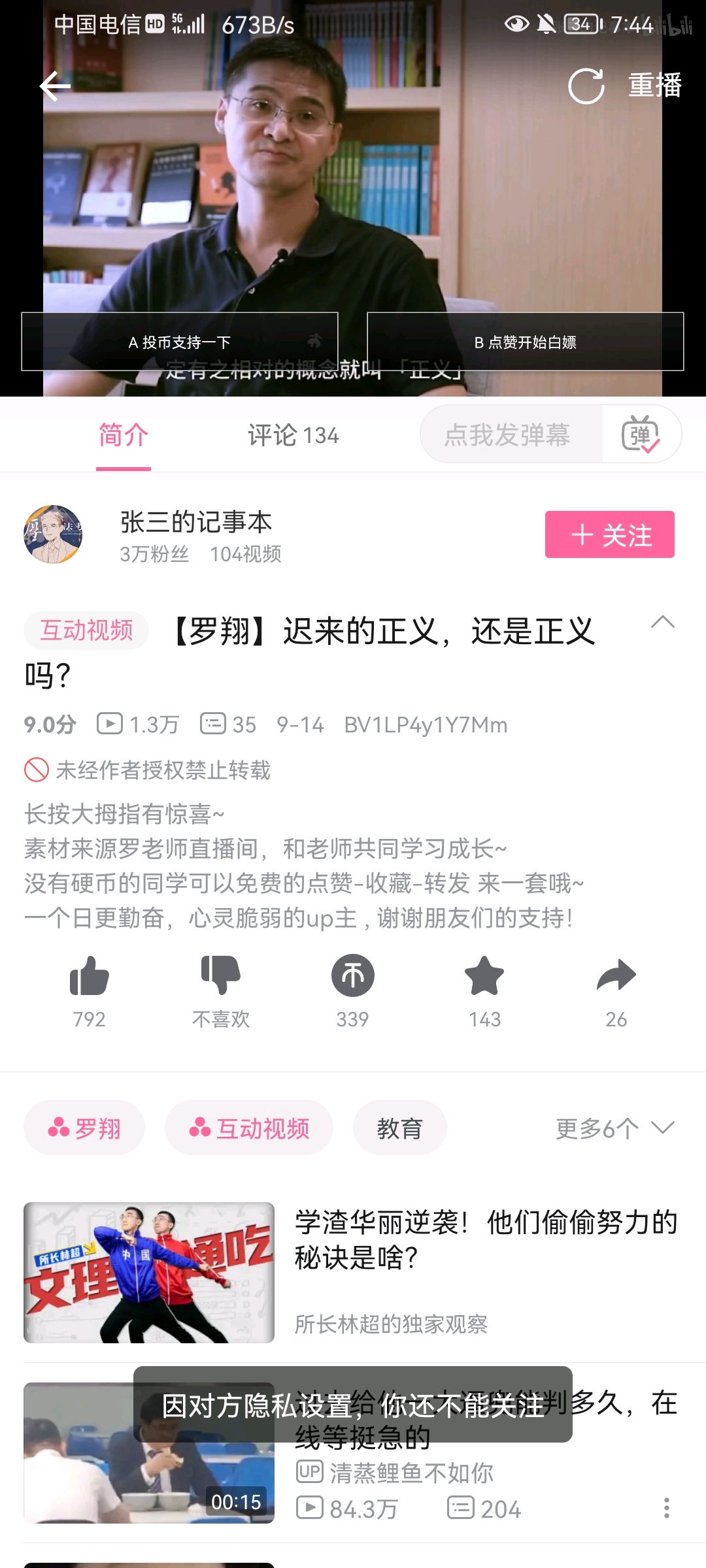Toggle the 弹 danmaku display icon
Image resolution: width=706 pixels, height=1568 pixels.
(641, 434)
